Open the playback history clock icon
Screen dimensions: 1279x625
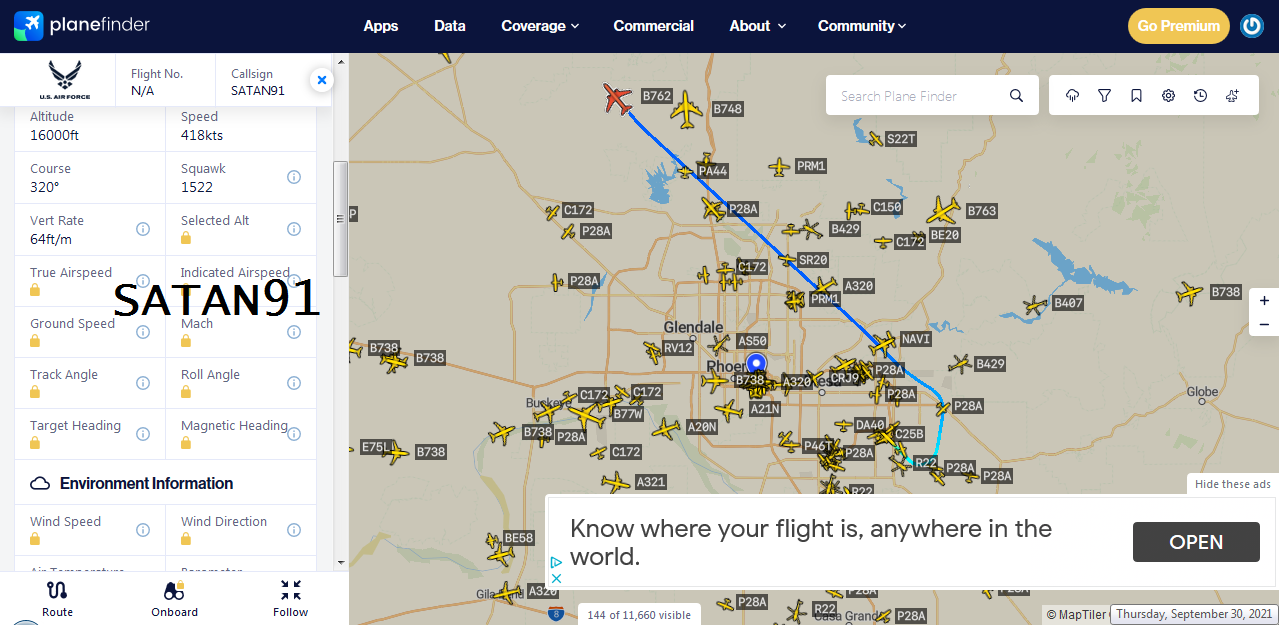point(1200,96)
